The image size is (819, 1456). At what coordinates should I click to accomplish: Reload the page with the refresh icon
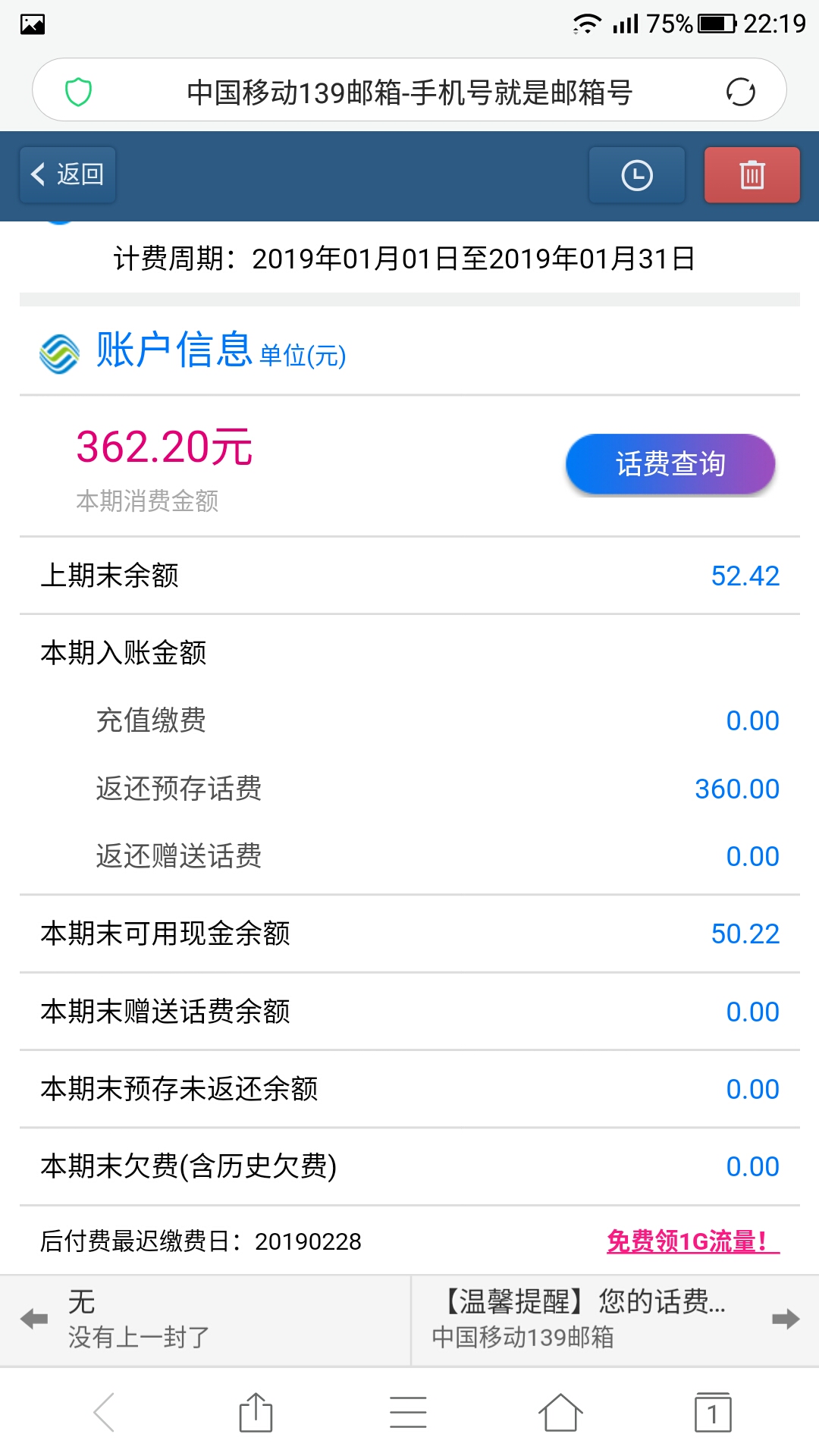pyautogui.click(x=740, y=92)
